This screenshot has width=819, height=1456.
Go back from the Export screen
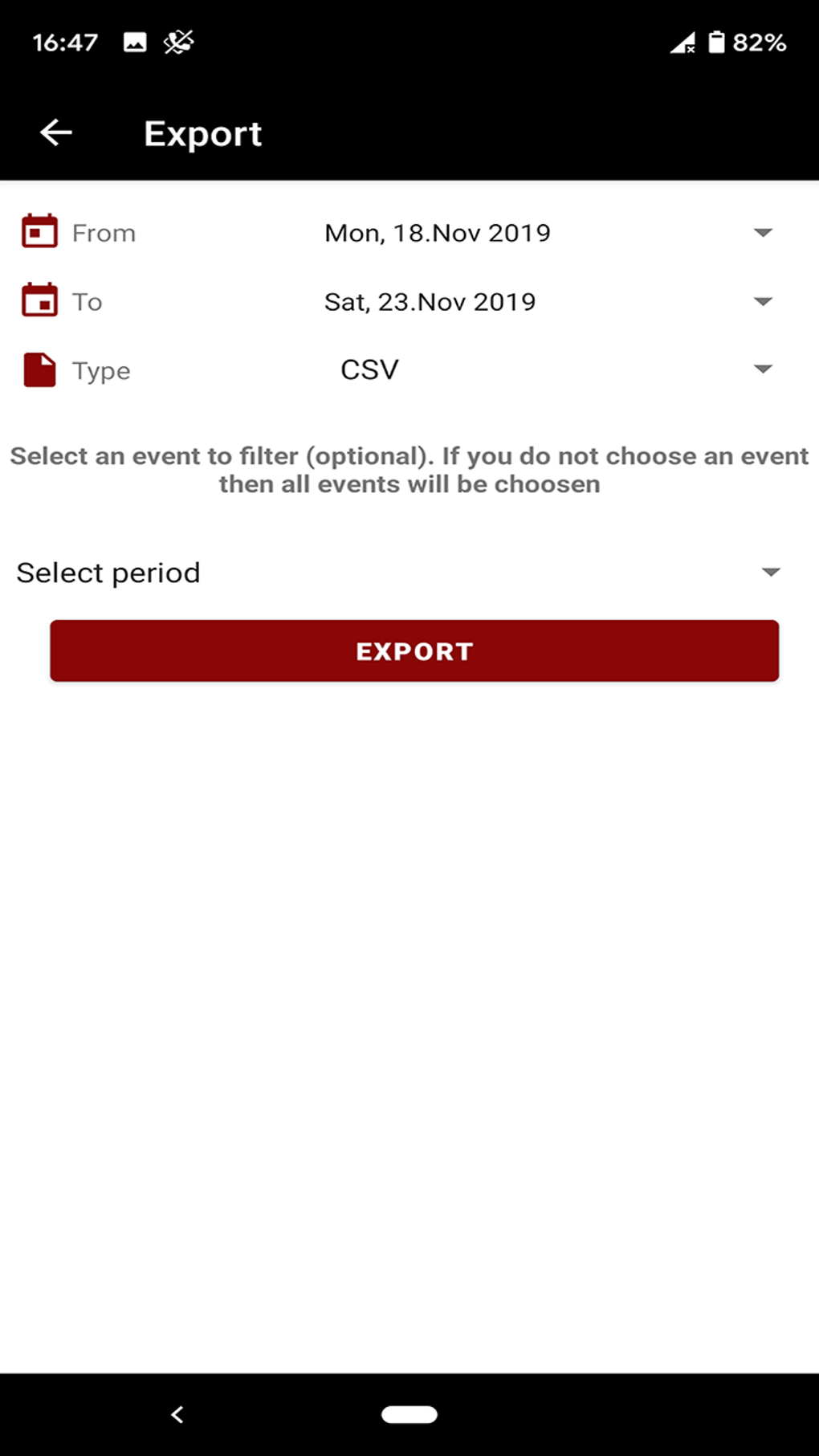pyautogui.click(x=56, y=133)
